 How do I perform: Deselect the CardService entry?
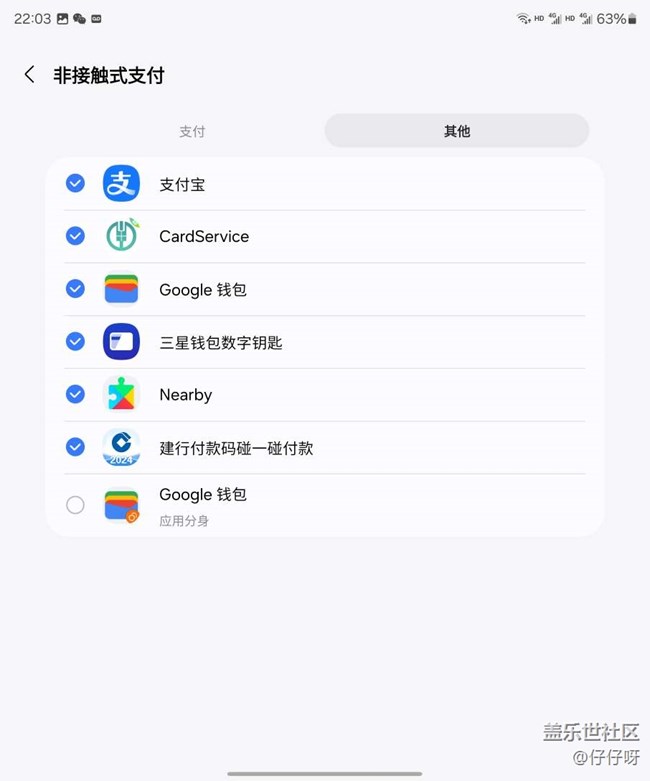[x=75, y=236]
